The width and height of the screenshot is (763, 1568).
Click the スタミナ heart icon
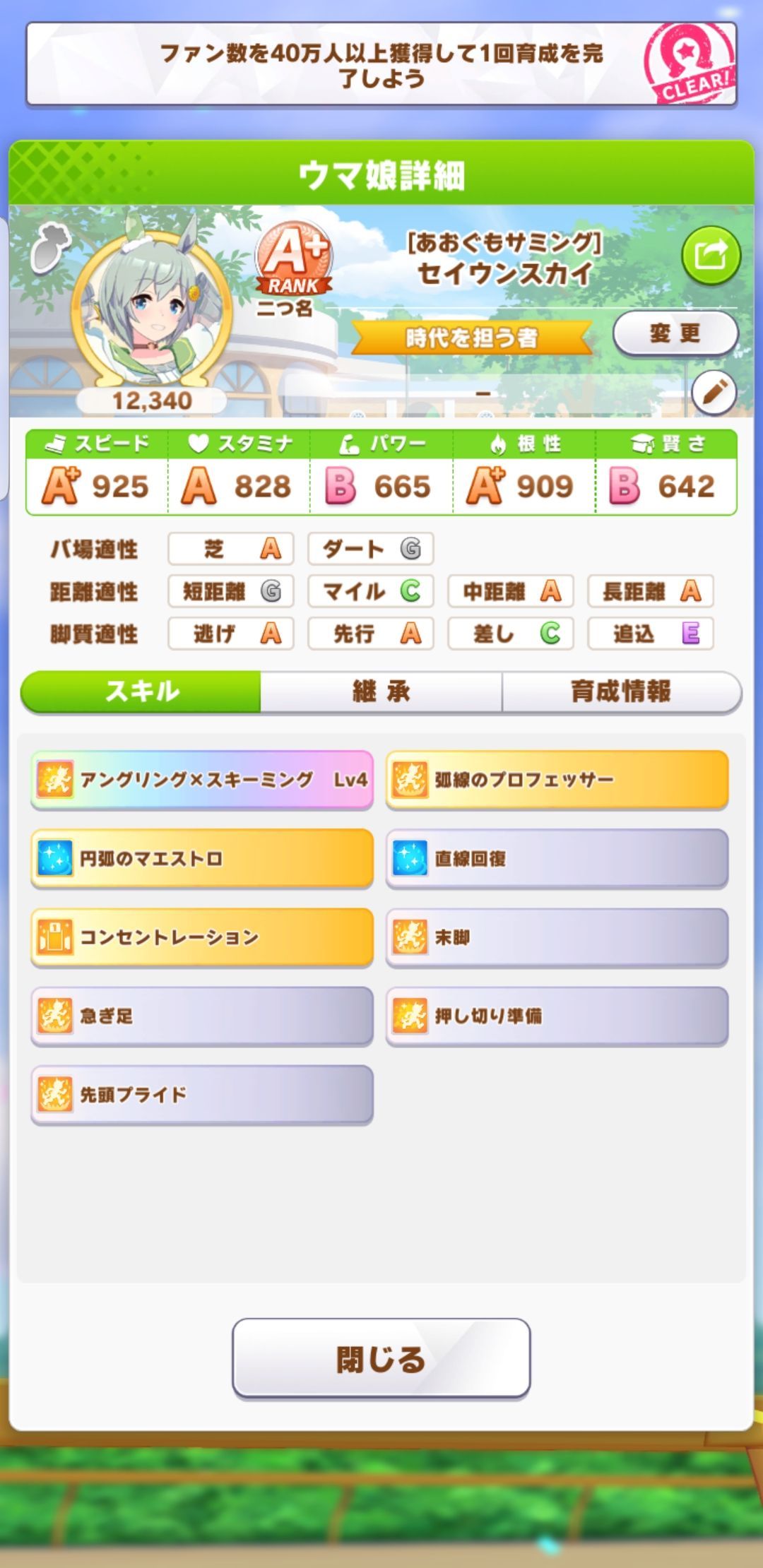(x=200, y=444)
